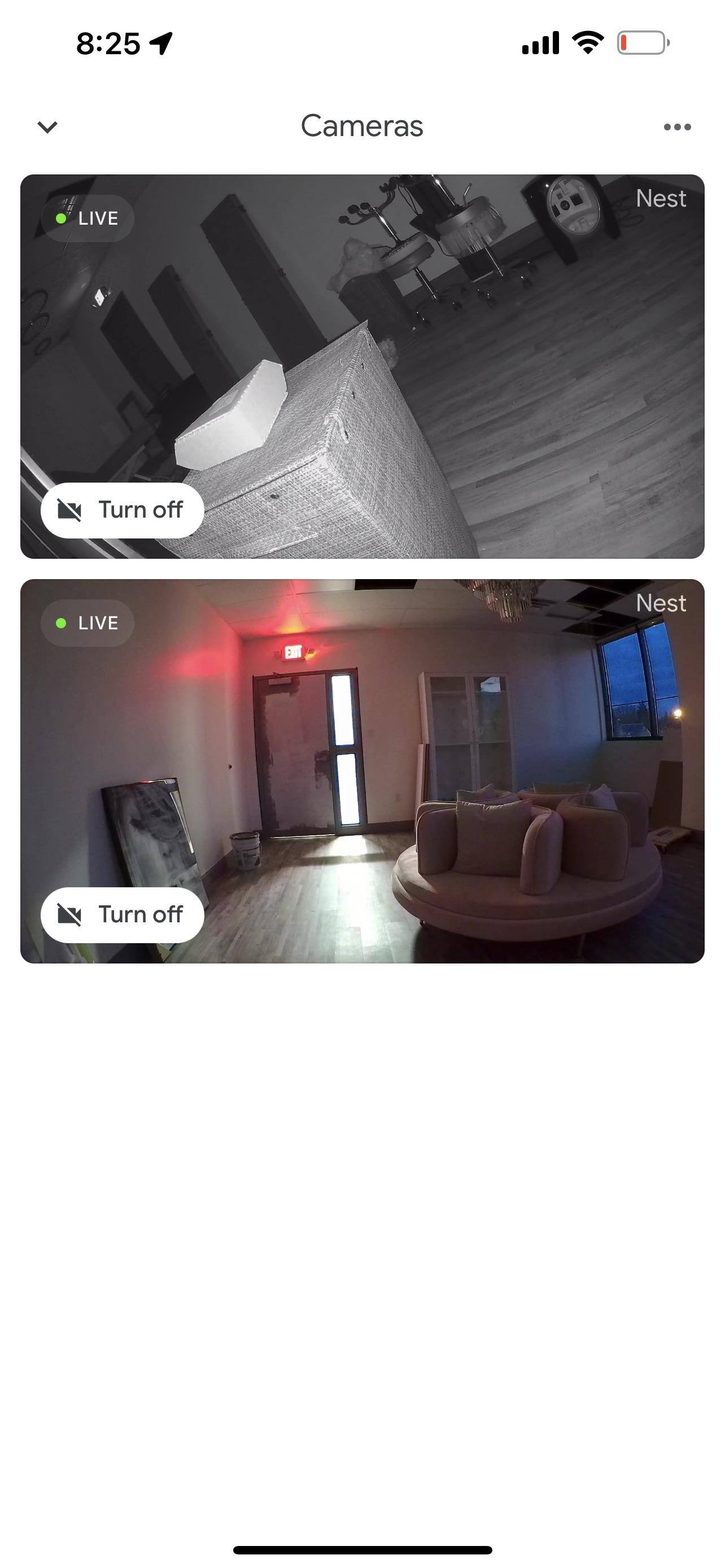This screenshot has height=1568, width=725.
Task: Turn off the exit door Nest camera
Action: point(123,915)
